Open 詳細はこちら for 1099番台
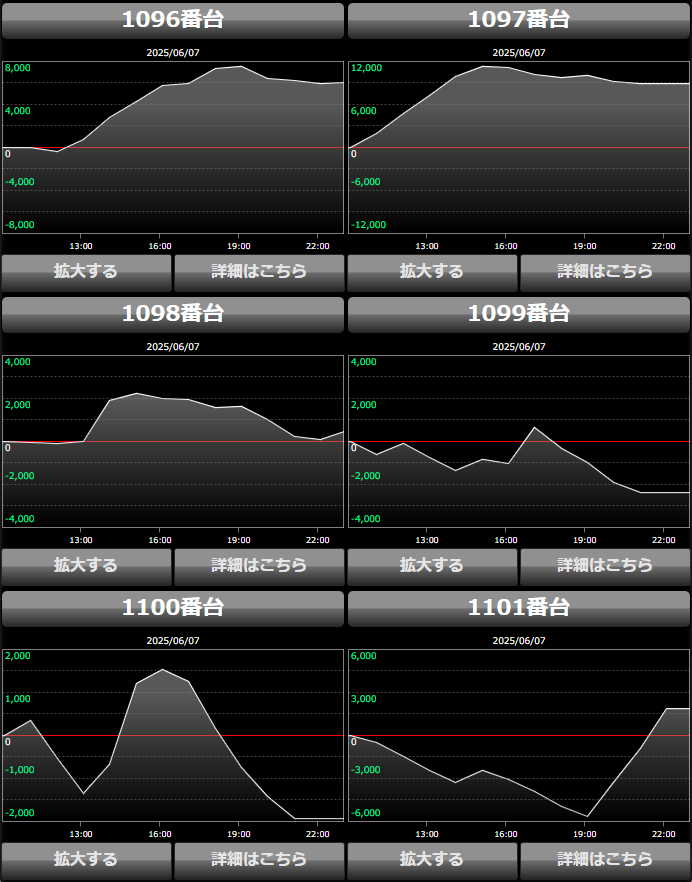Viewport: 692px width, 882px height. (x=605, y=565)
